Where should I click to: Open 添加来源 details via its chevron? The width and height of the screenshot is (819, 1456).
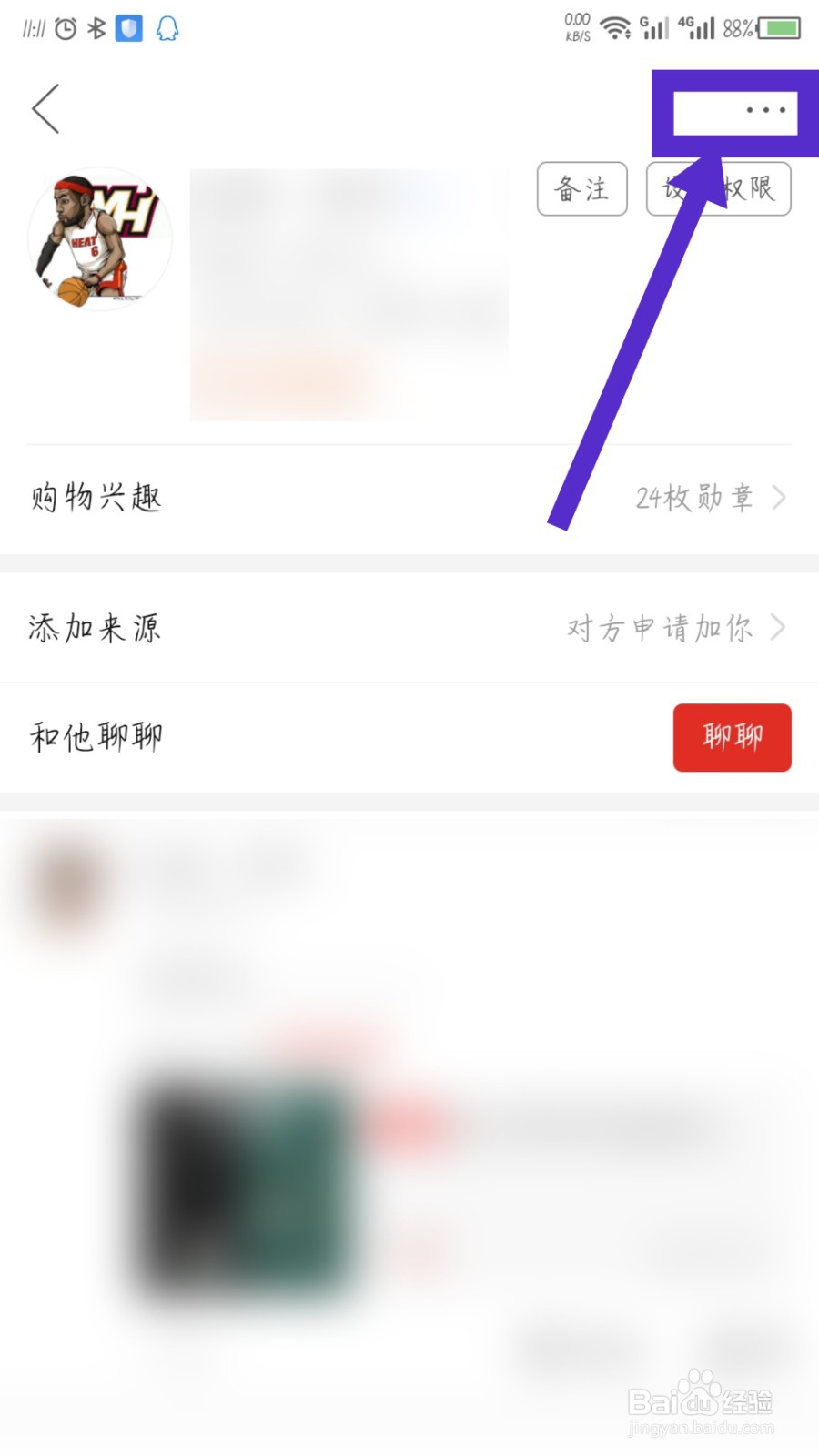pos(779,627)
